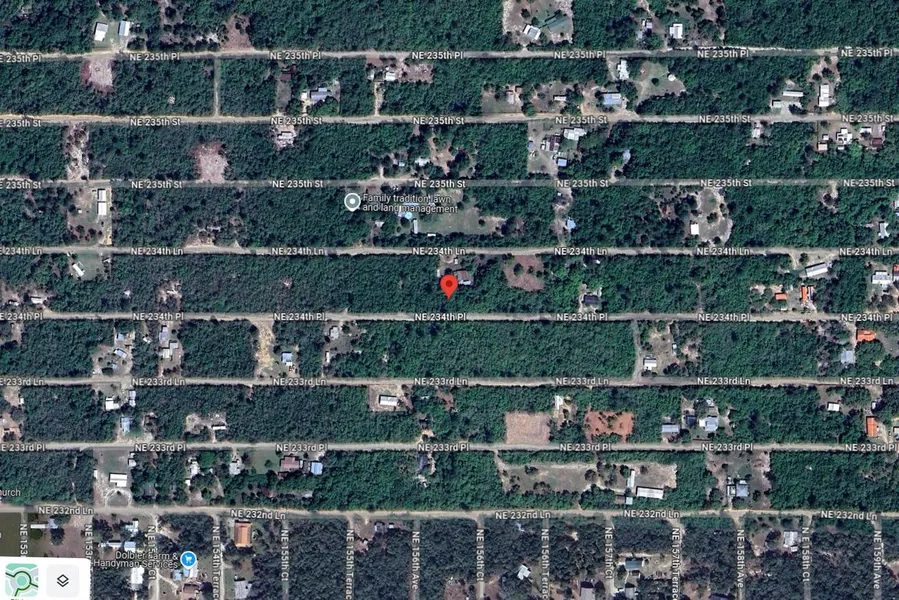
Task: Open Family tradition lawn and land management marker
Action: coord(352,202)
